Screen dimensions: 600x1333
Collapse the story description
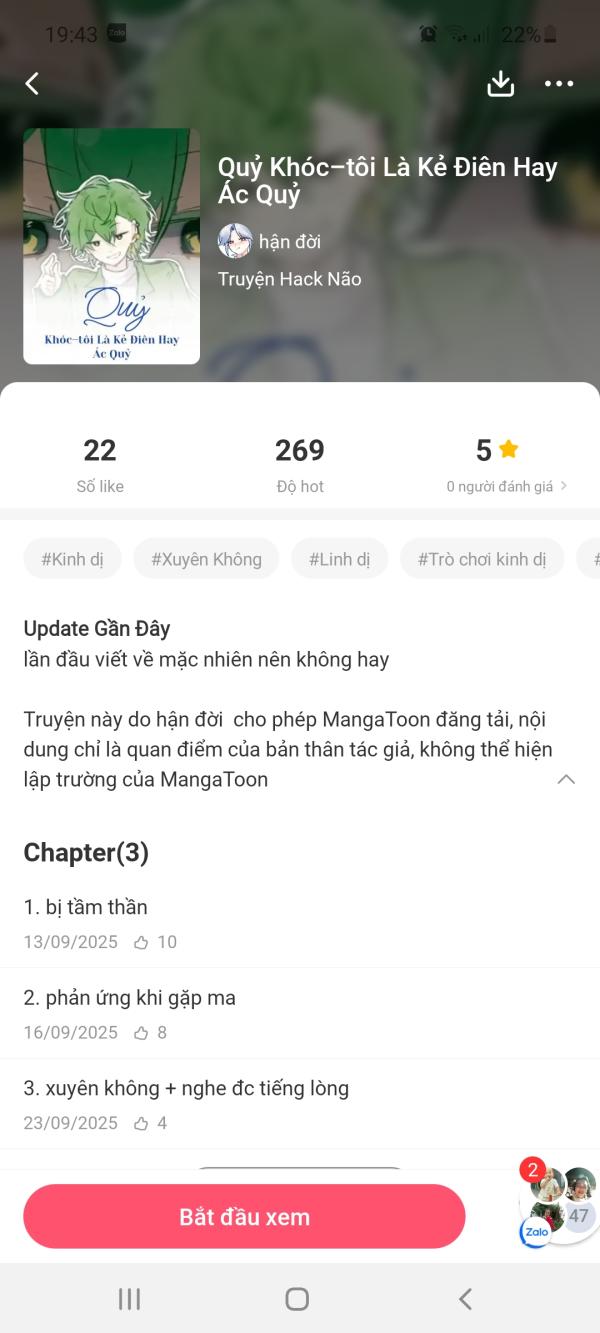click(x=566, y=779)
